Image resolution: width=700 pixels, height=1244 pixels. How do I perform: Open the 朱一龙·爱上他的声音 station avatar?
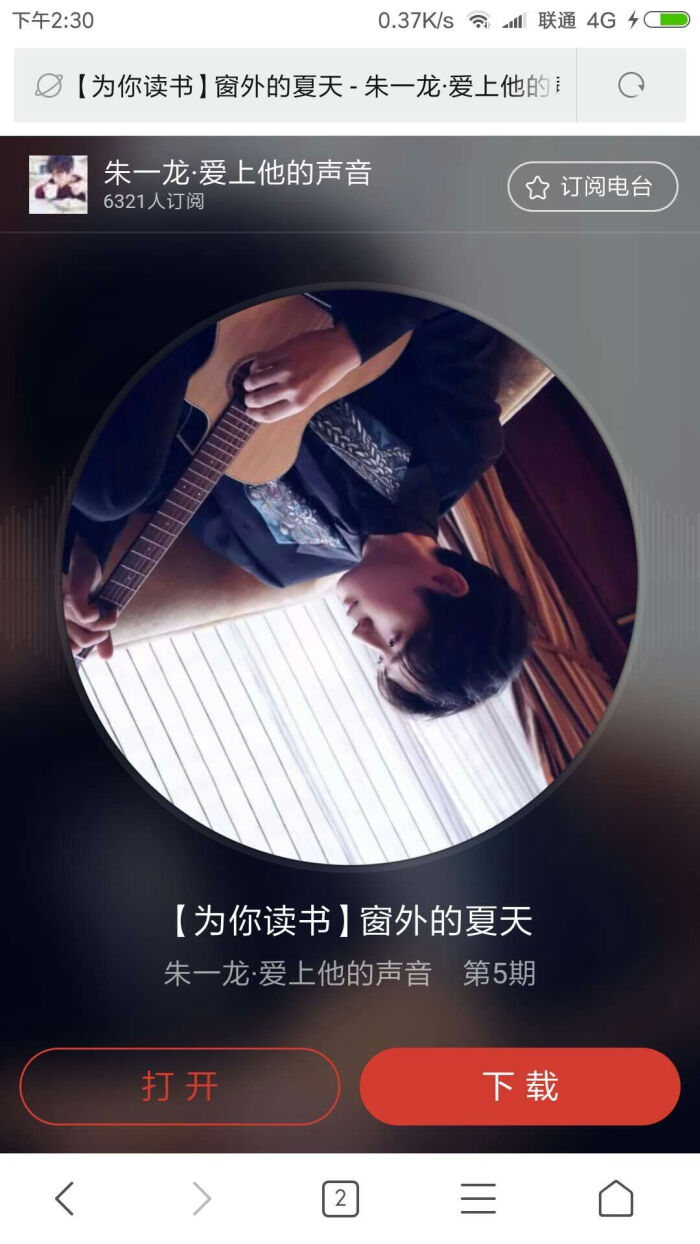click(58, 185)
